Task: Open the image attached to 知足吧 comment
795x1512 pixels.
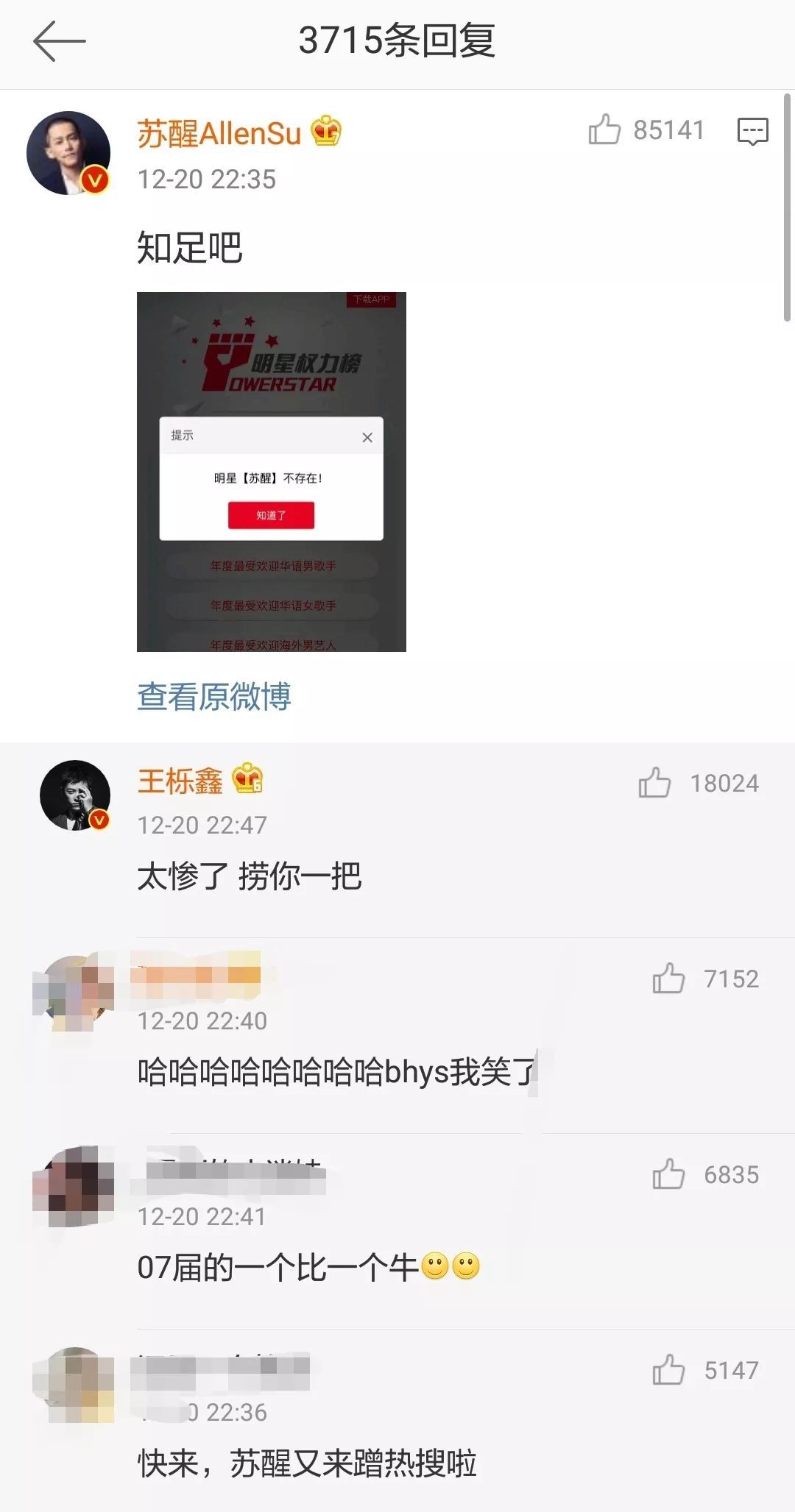Action: [271, 472]
